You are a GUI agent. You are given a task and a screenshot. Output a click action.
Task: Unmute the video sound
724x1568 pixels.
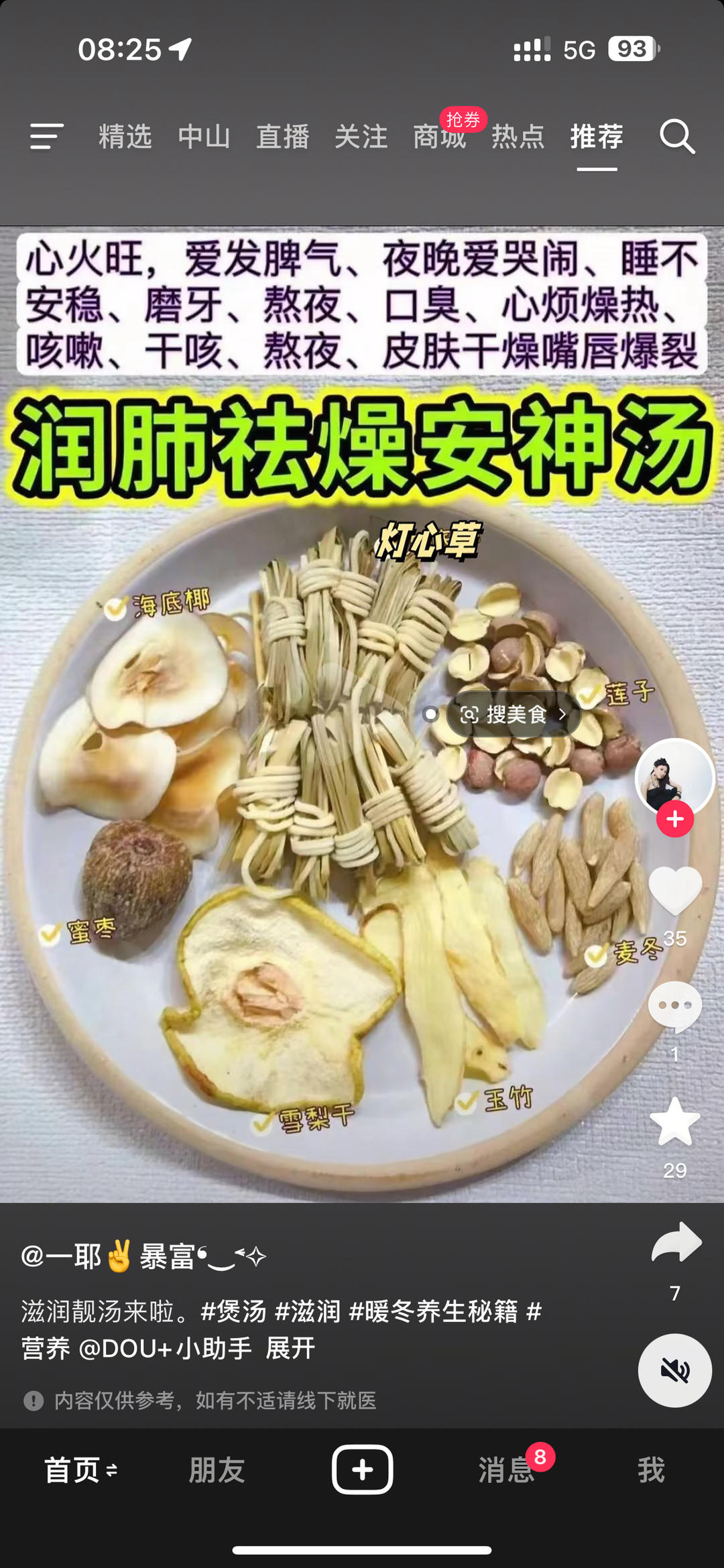pyautogui.click(x=674, y=1370)
